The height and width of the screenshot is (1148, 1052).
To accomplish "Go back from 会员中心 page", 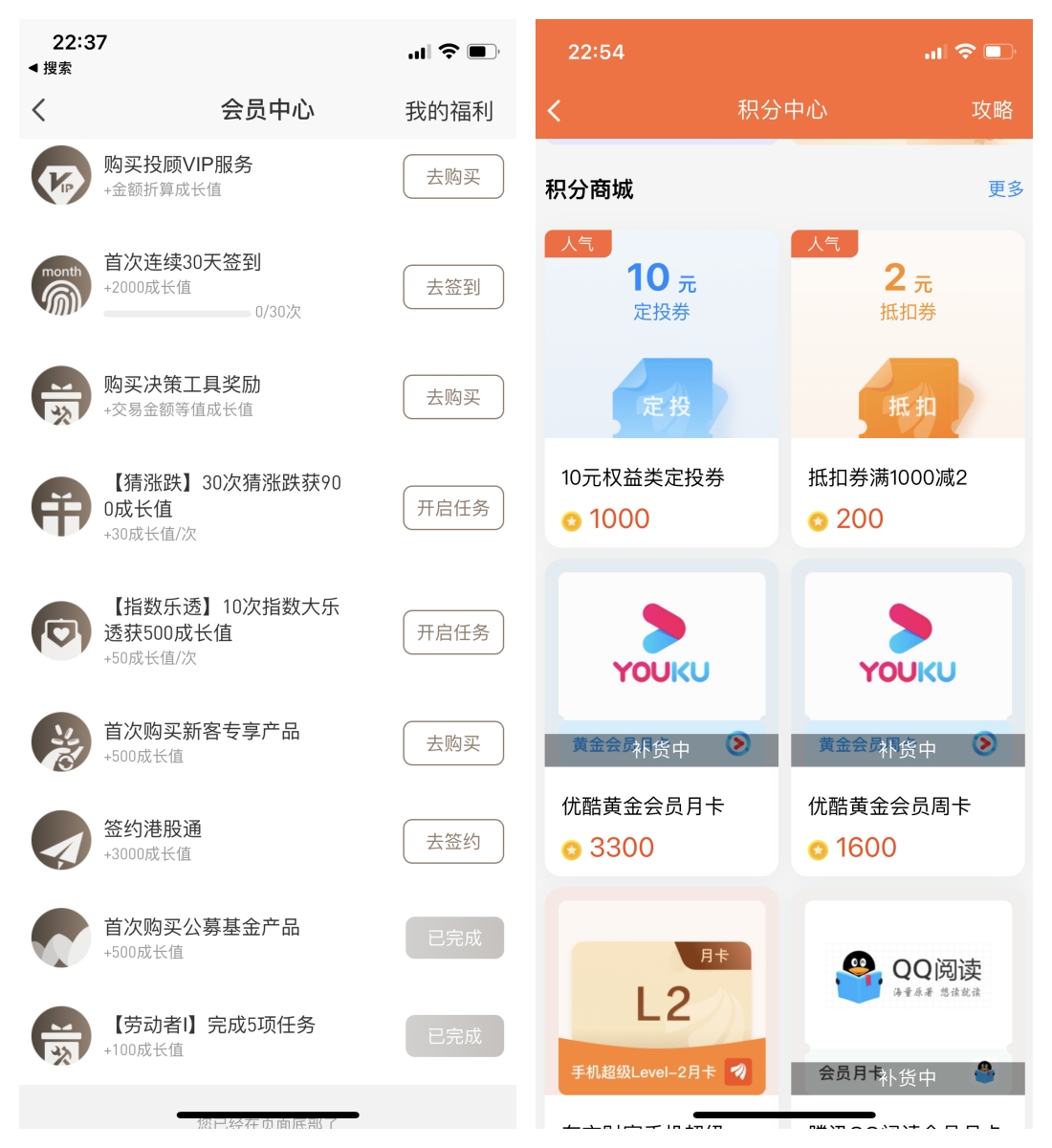I will coord(39,110).
